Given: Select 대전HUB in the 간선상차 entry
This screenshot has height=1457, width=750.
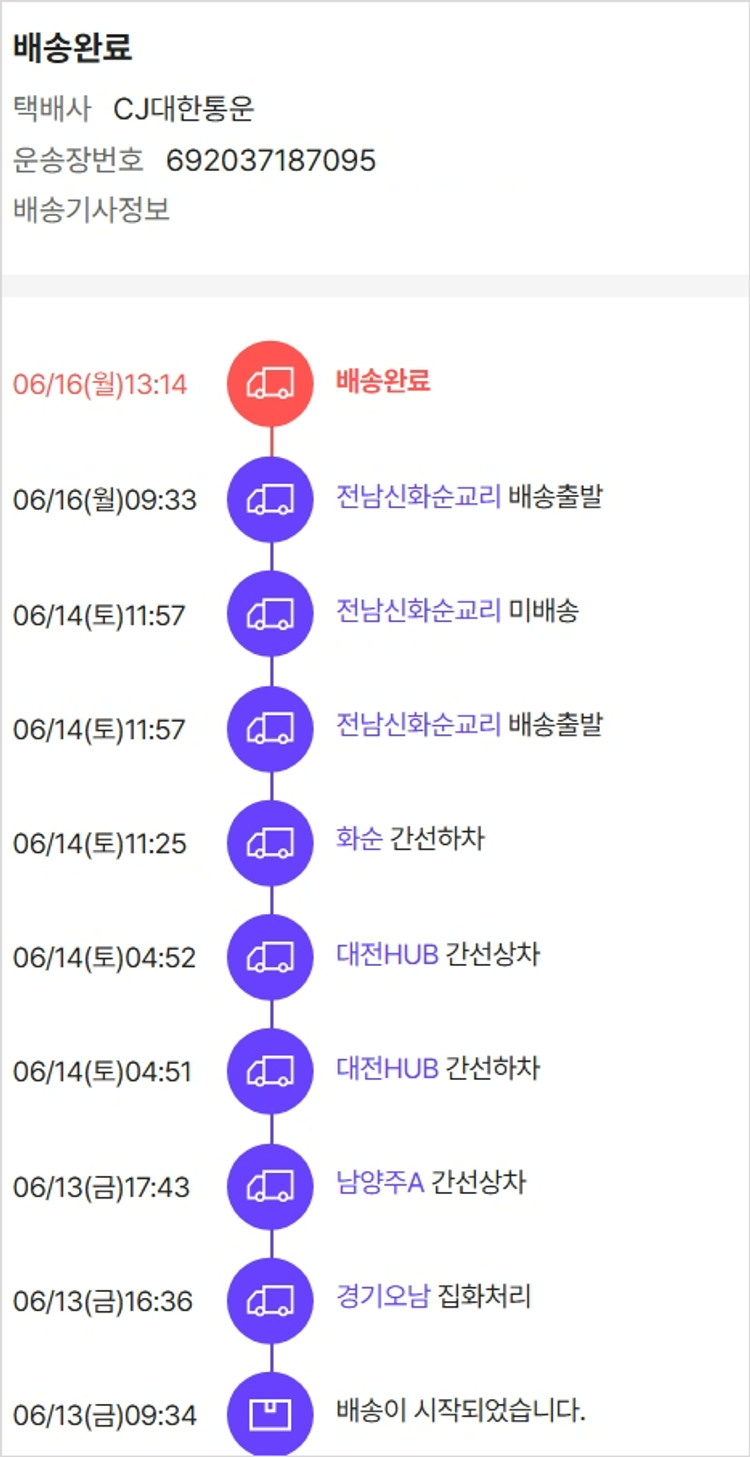Looking at the screenshot, I should (387, 954).
